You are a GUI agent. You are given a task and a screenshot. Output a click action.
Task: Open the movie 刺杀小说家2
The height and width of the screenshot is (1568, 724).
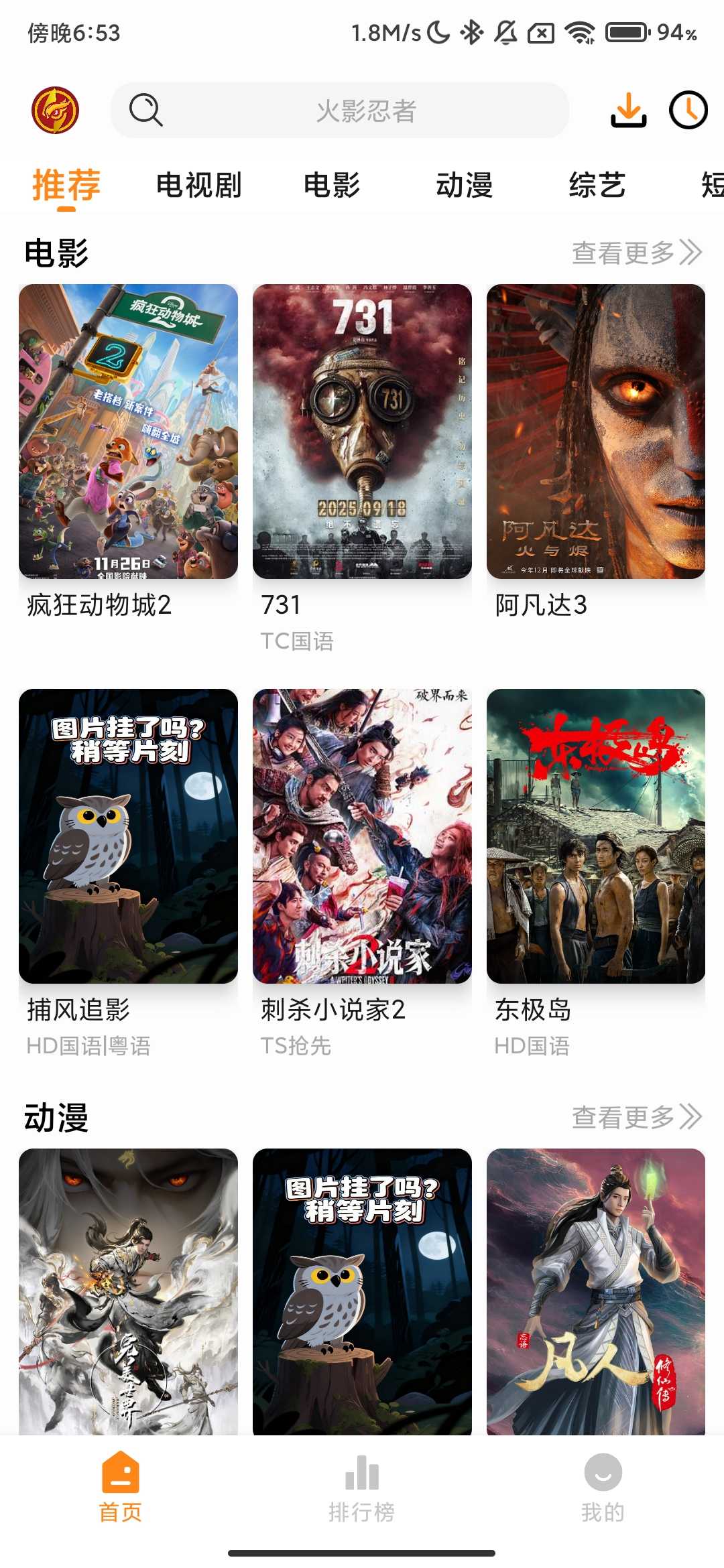click(362, 836)
